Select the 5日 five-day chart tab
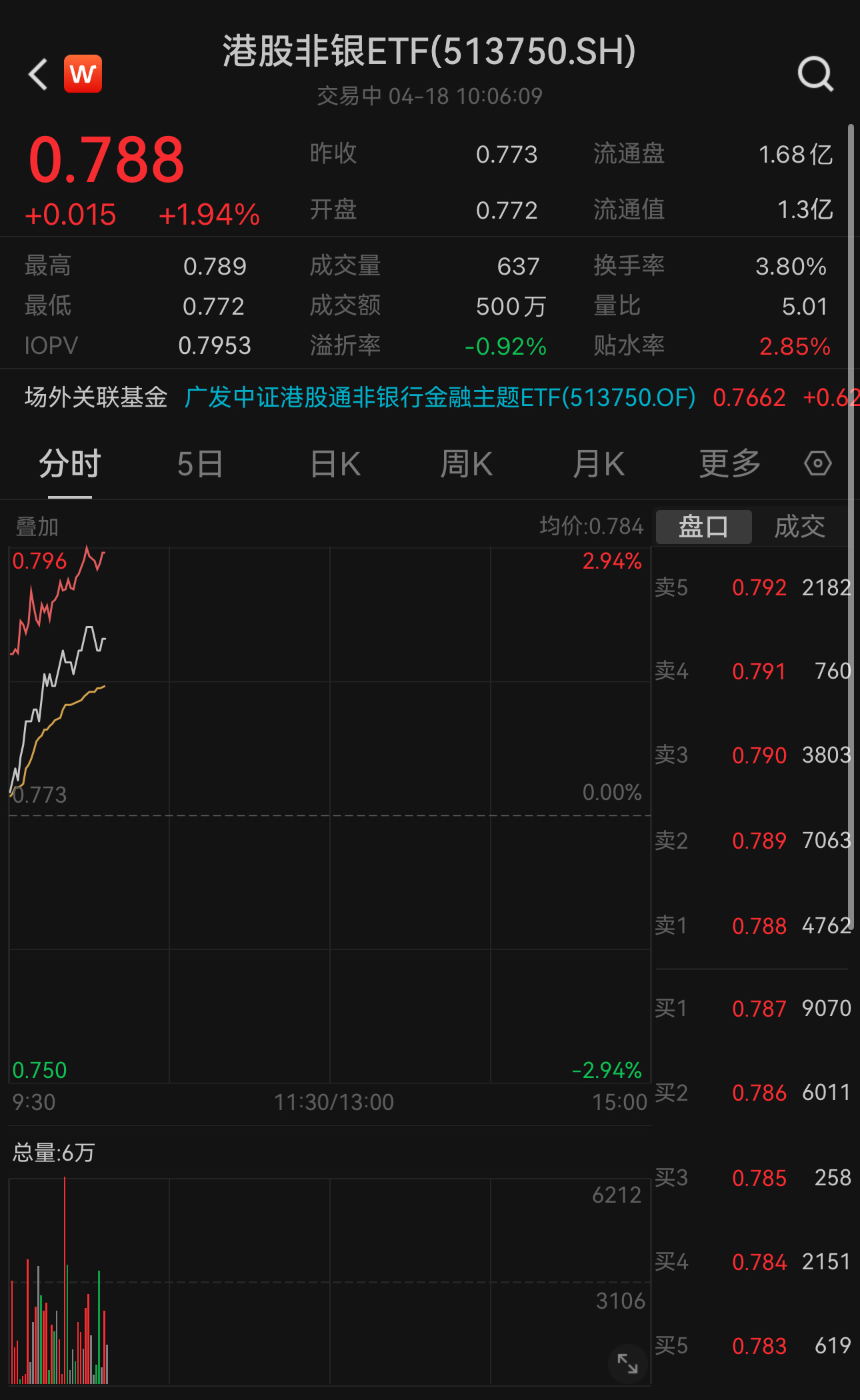 coord(199,463)
